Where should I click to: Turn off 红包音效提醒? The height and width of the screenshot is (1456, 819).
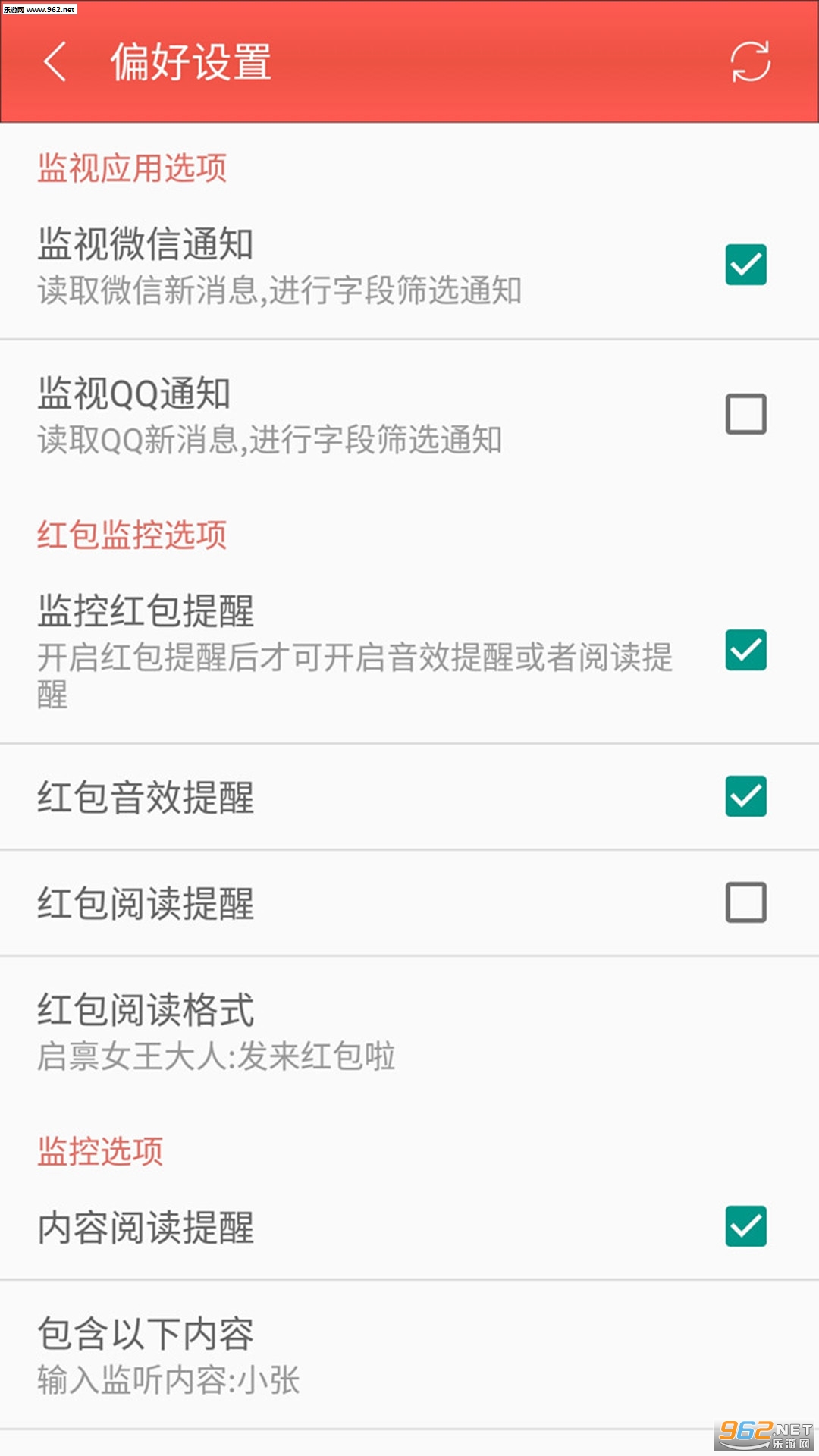[745, 796]
